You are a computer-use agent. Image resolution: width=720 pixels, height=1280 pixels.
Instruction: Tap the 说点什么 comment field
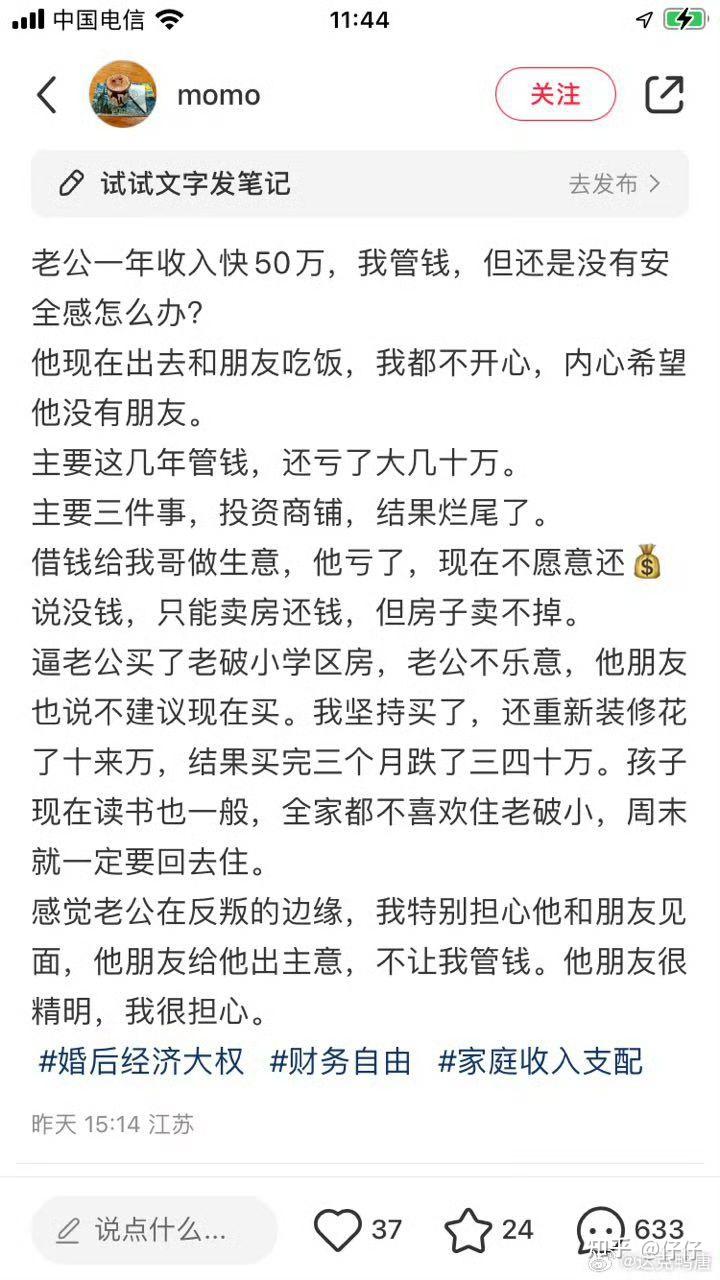coord(154,1230)
